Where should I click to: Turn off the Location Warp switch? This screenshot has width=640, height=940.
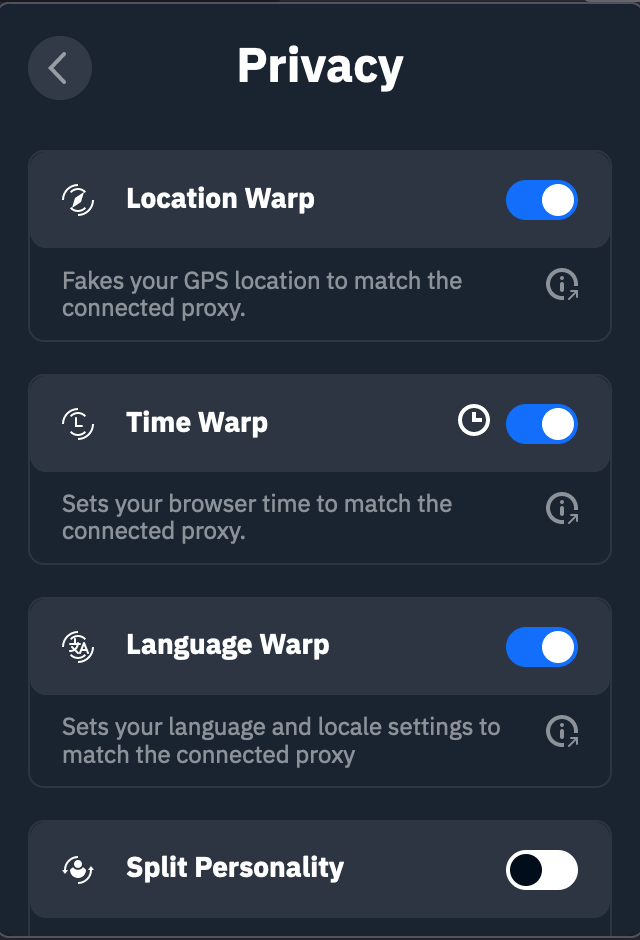tap(541, 200)
